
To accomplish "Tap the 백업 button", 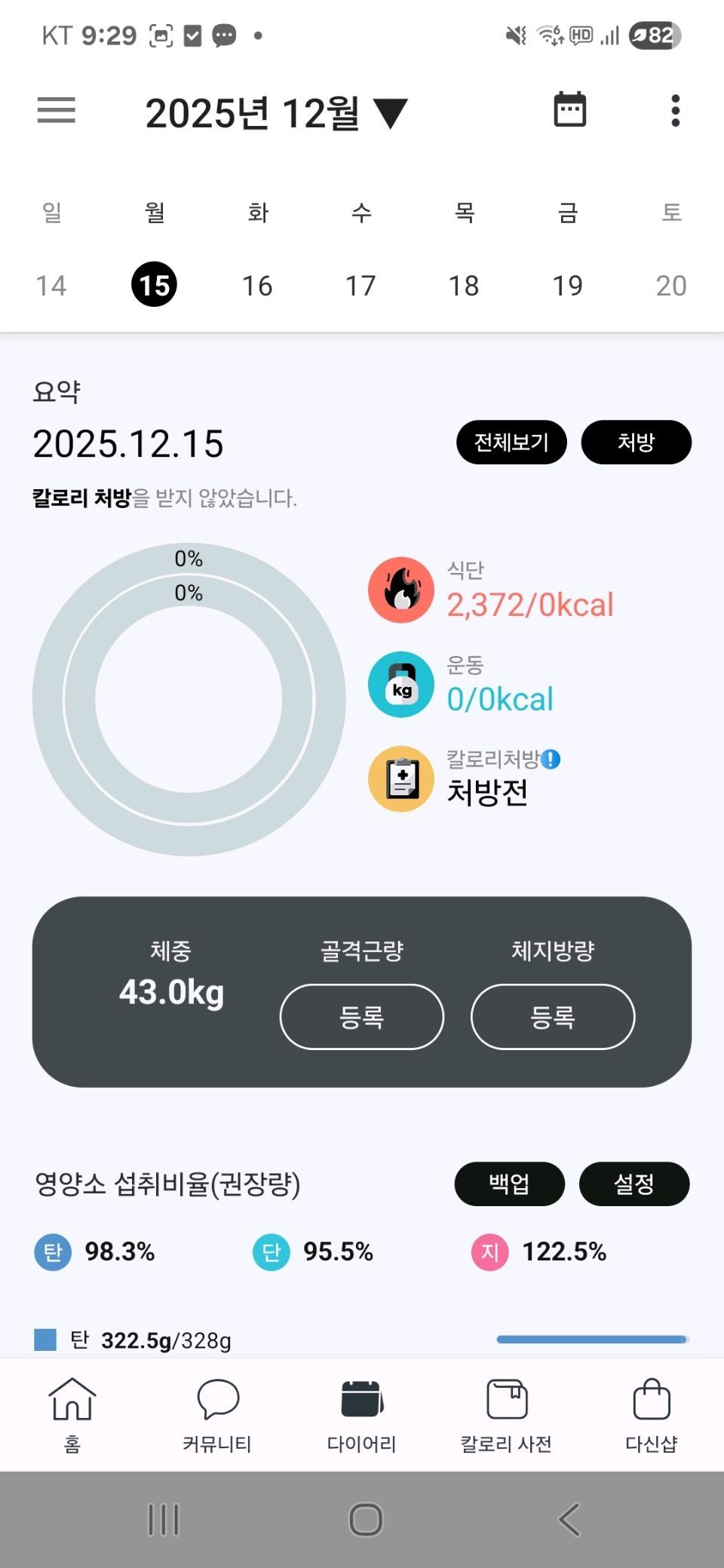I will coord(509,1184).
